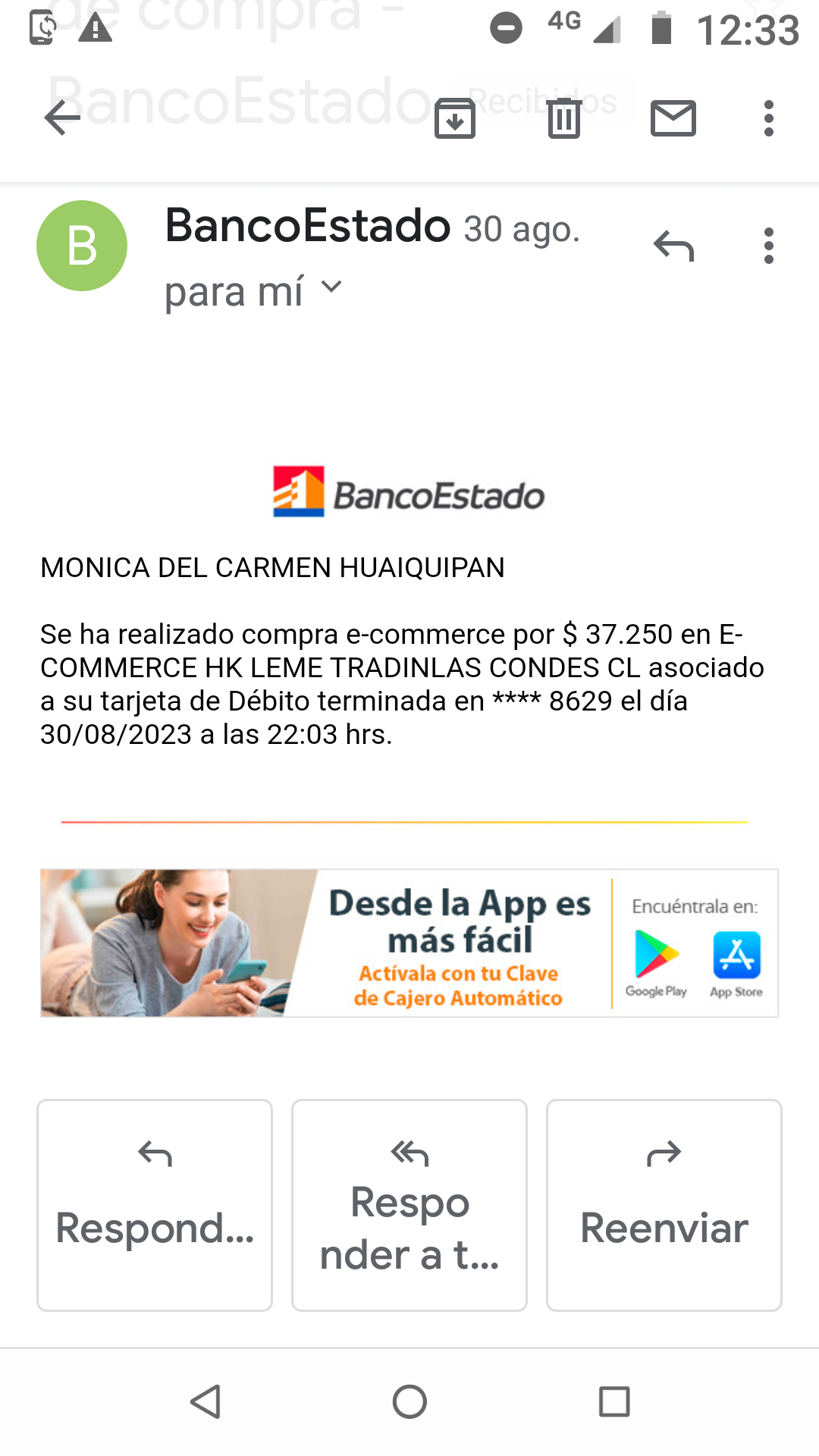This screenshot has width=819, height=1456.
Task: Go back to the inbox list
Action: coord(62,118)
